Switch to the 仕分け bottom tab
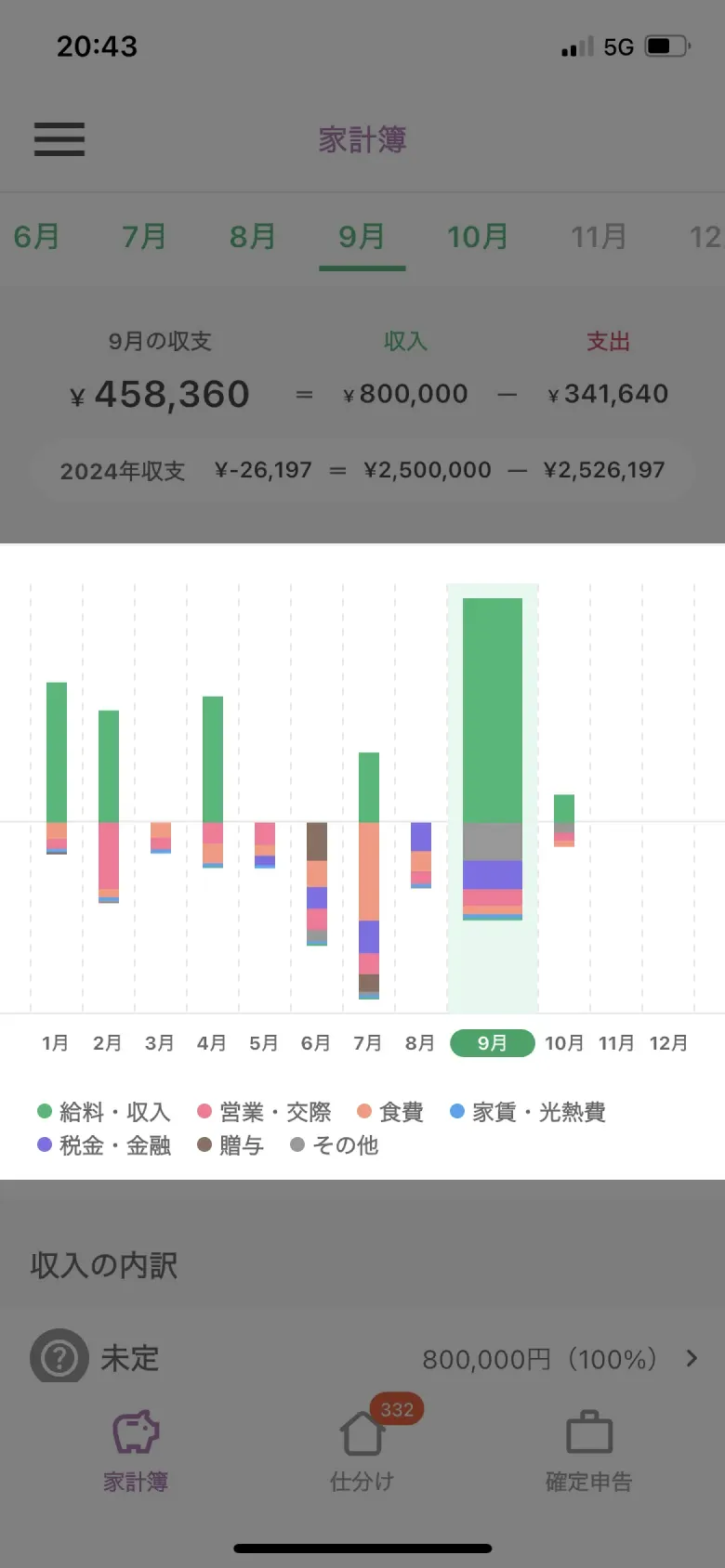This screenshot has width=725, height=1568. coord(362,1451)
